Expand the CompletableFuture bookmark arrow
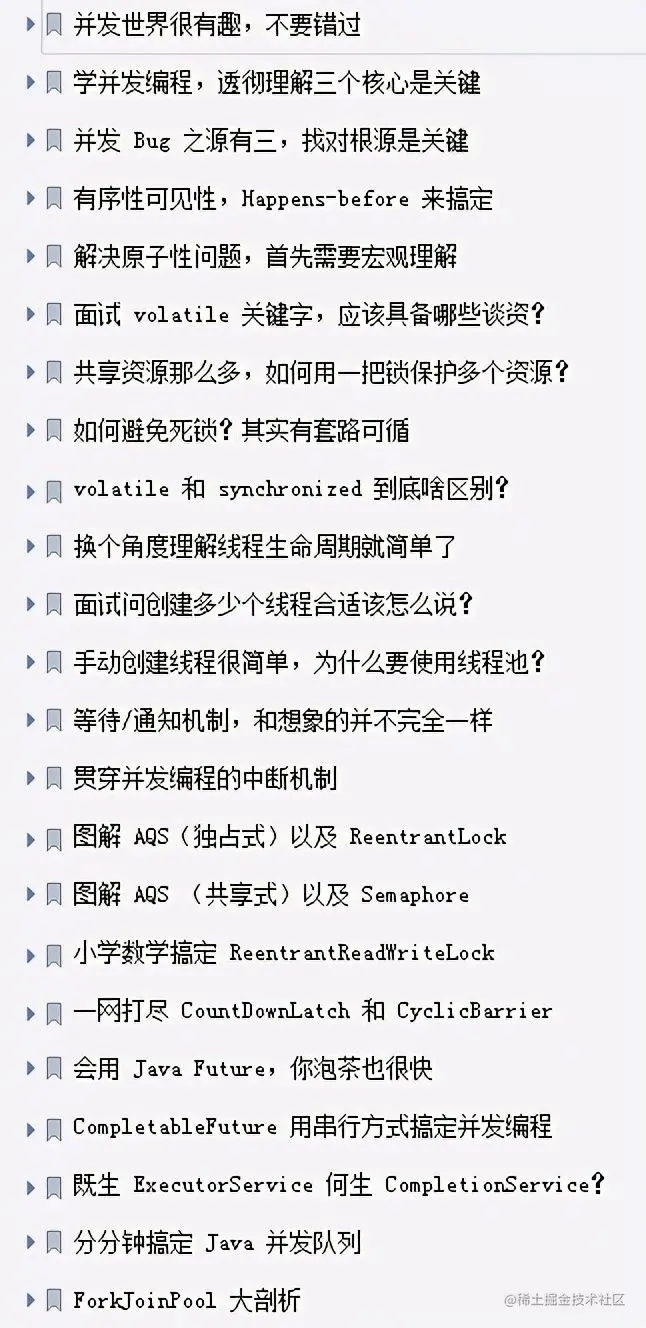Image resolution: width=646 pixels, height=1328 pixels. tap(30, 1129)
